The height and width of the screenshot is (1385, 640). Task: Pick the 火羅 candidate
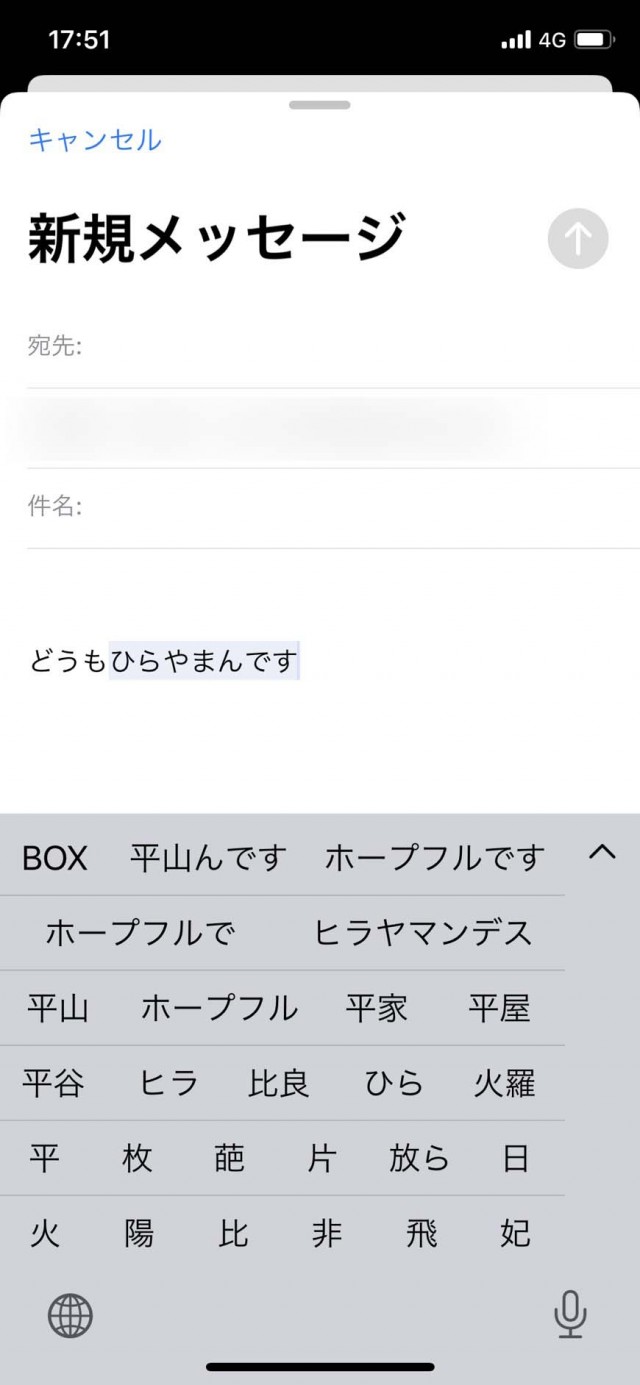click(x=505, y=1083)
